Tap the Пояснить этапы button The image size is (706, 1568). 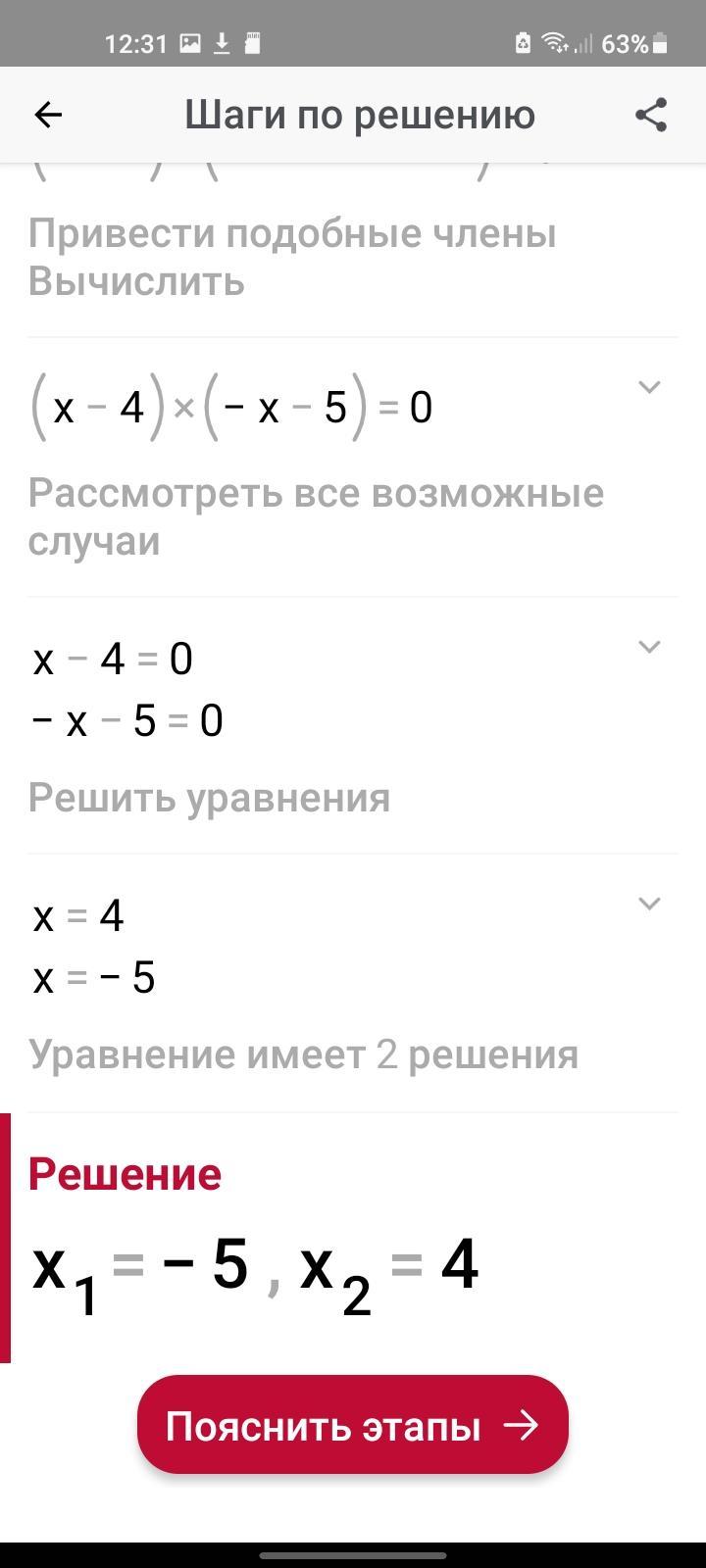pyautogui.click(x=353, y=1425)
